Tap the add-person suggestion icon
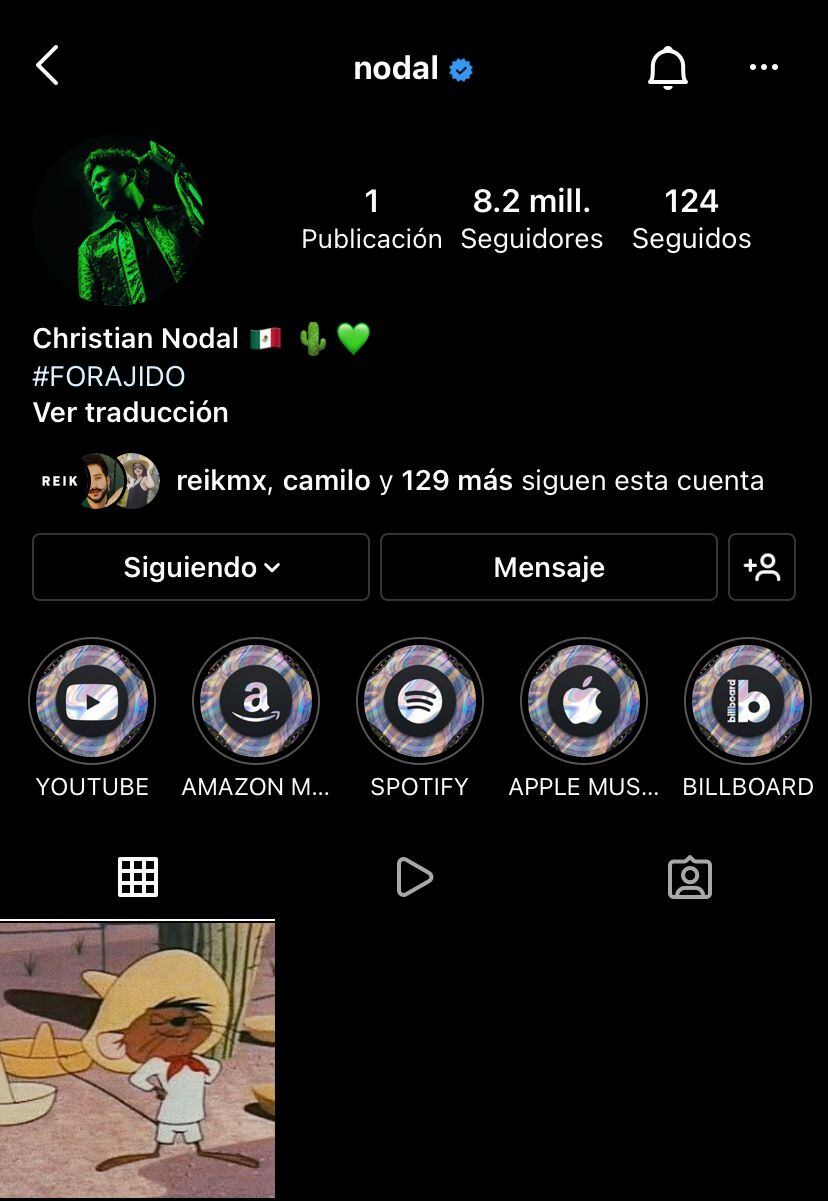This screenshot has width=828, height=1201. (x=762, y=567)
